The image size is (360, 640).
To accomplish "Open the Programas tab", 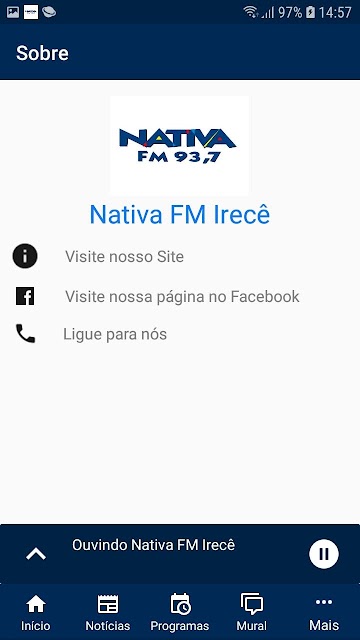I will pyautogui.click(x=180, y=612).
